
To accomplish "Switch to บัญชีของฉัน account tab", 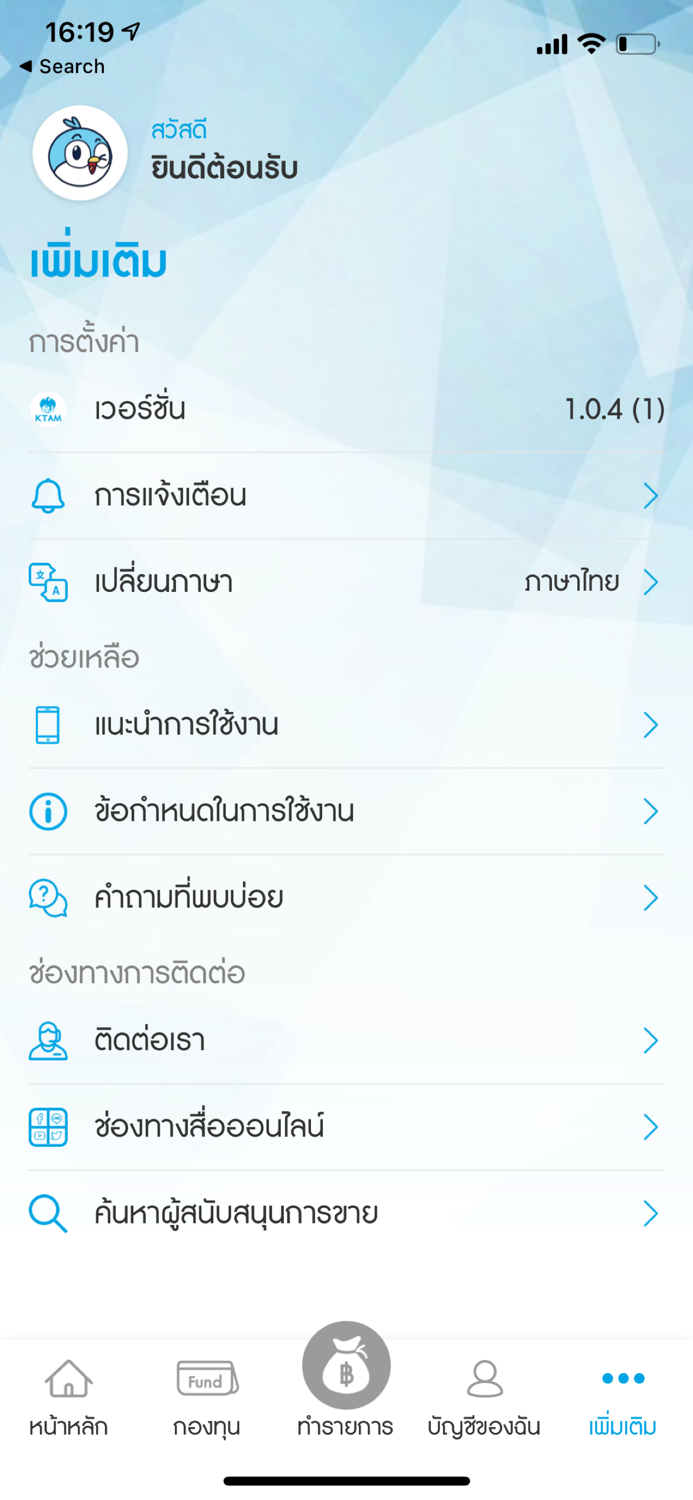I will 484,1398.
